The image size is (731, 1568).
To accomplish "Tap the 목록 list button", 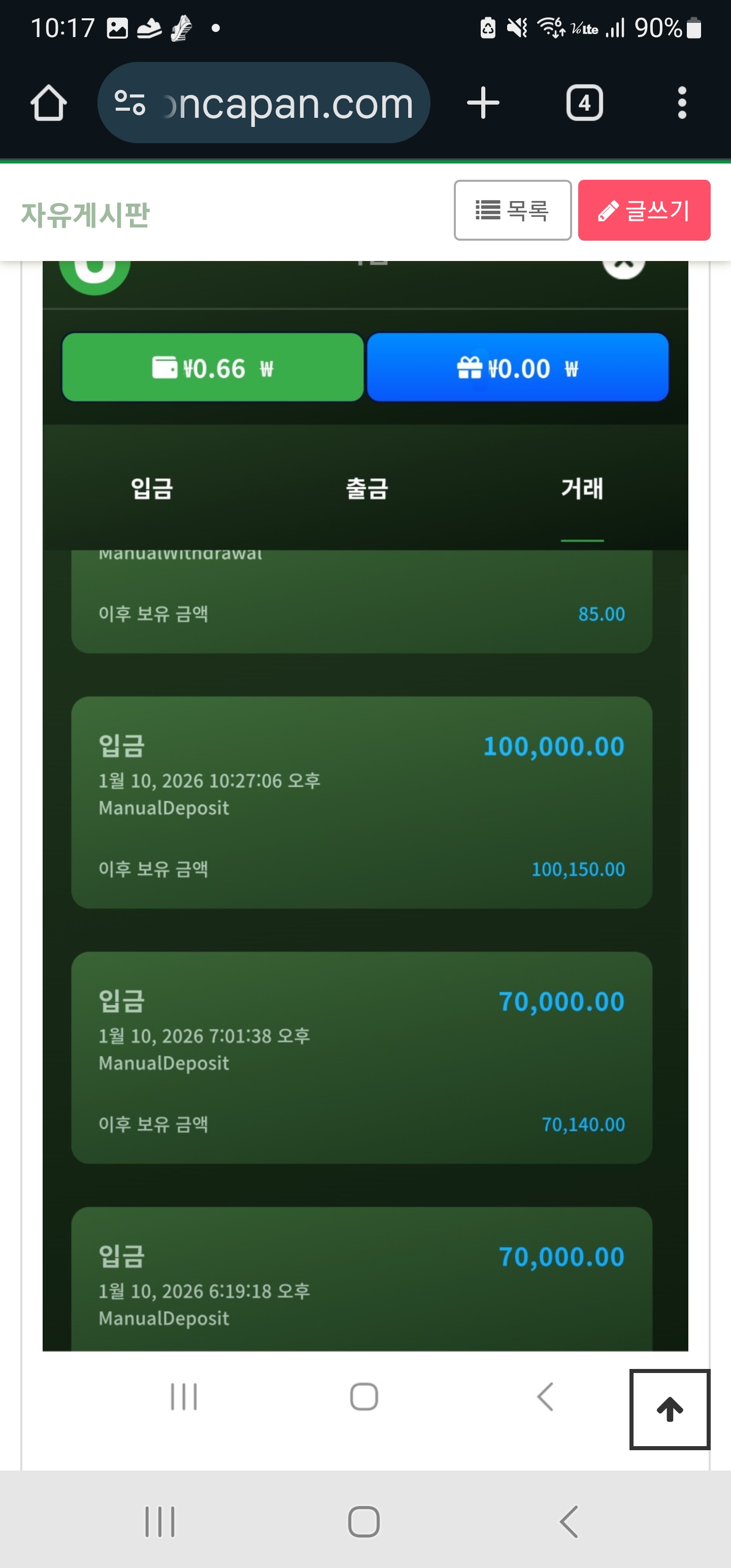I will 512,210.
